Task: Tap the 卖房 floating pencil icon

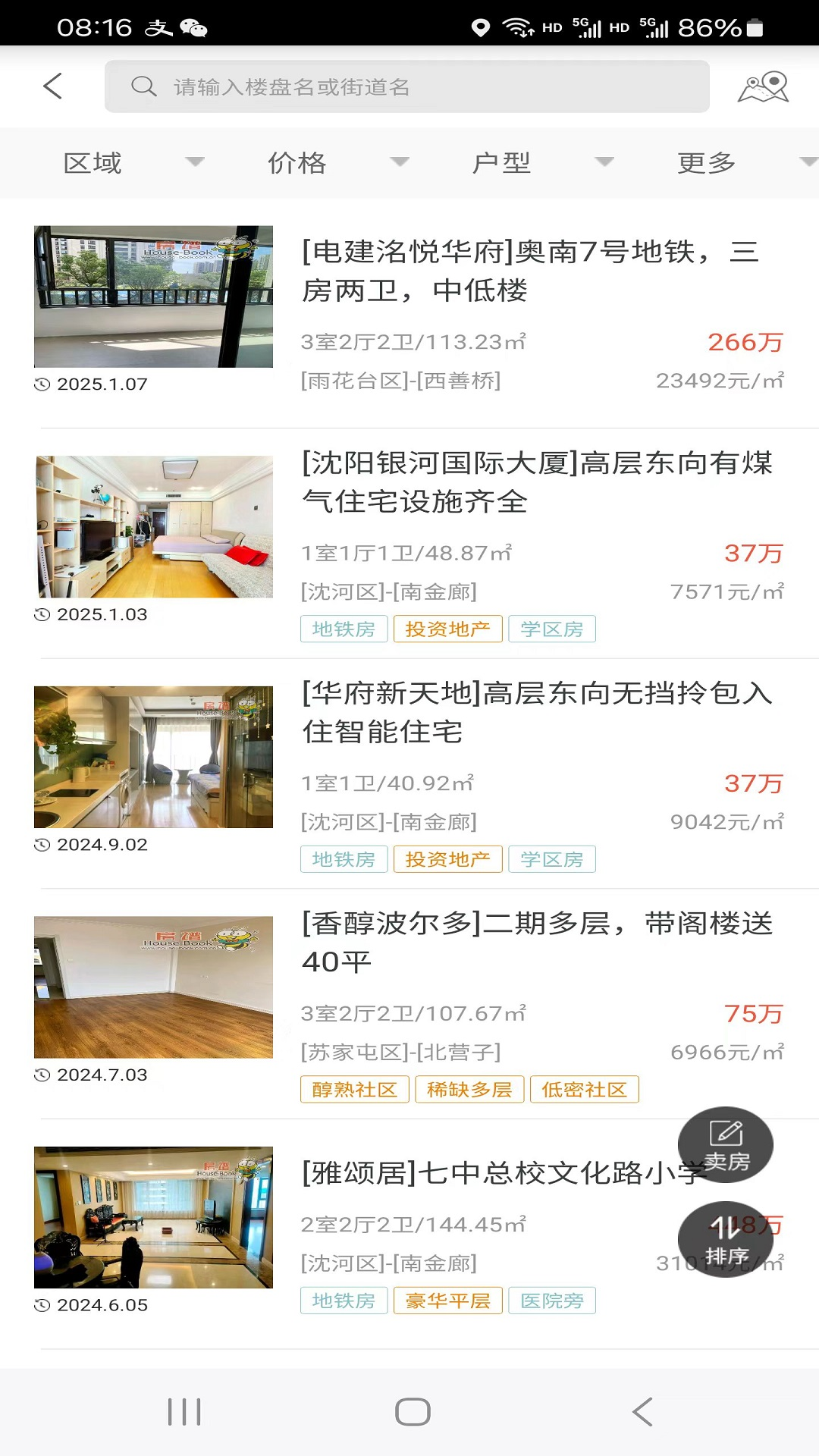Action: [x=726, y=1145]
